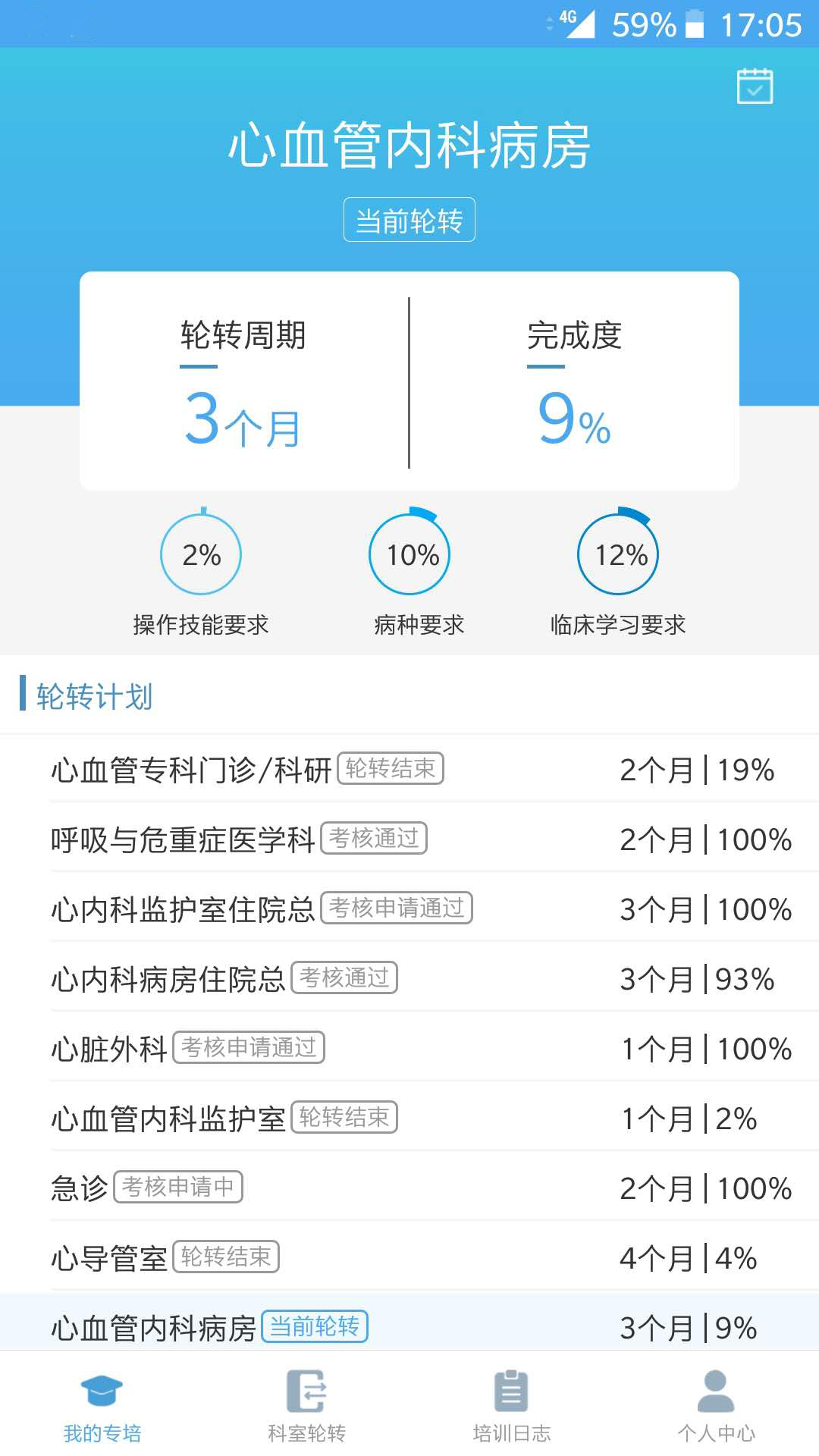Tap the 考核申请中 tag on 急诊
Screen dimensions: 819x1456
tap(179, 1187)
